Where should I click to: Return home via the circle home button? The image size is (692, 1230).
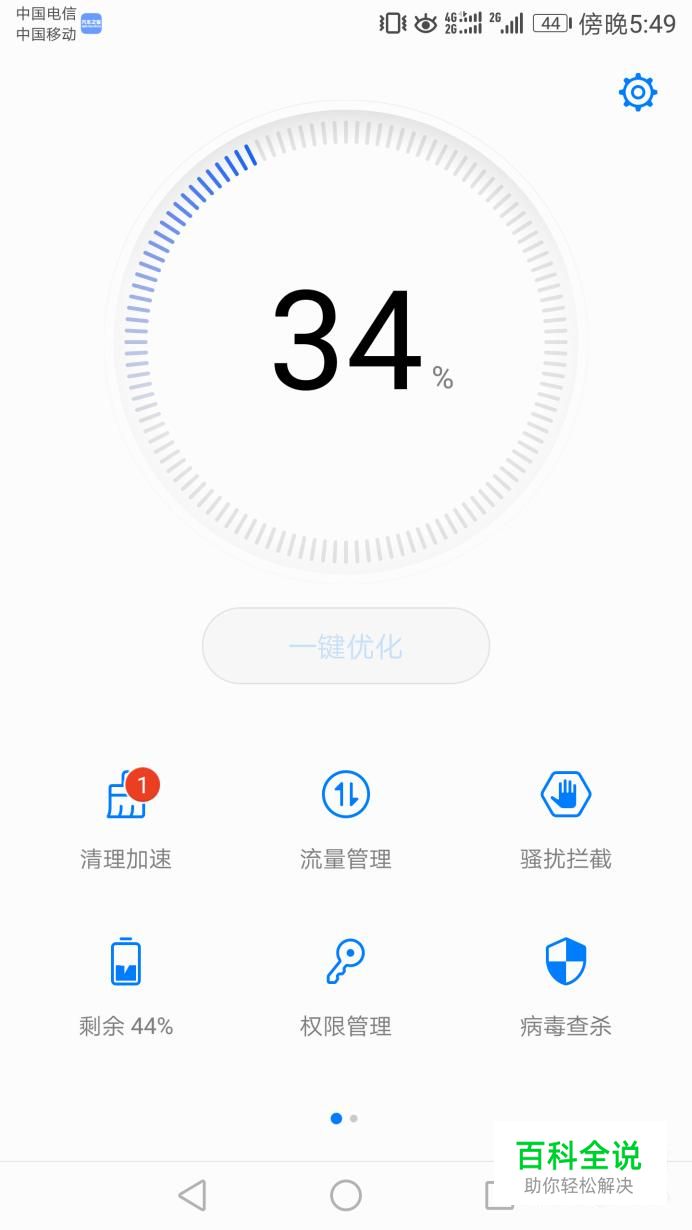(346, 1195)
